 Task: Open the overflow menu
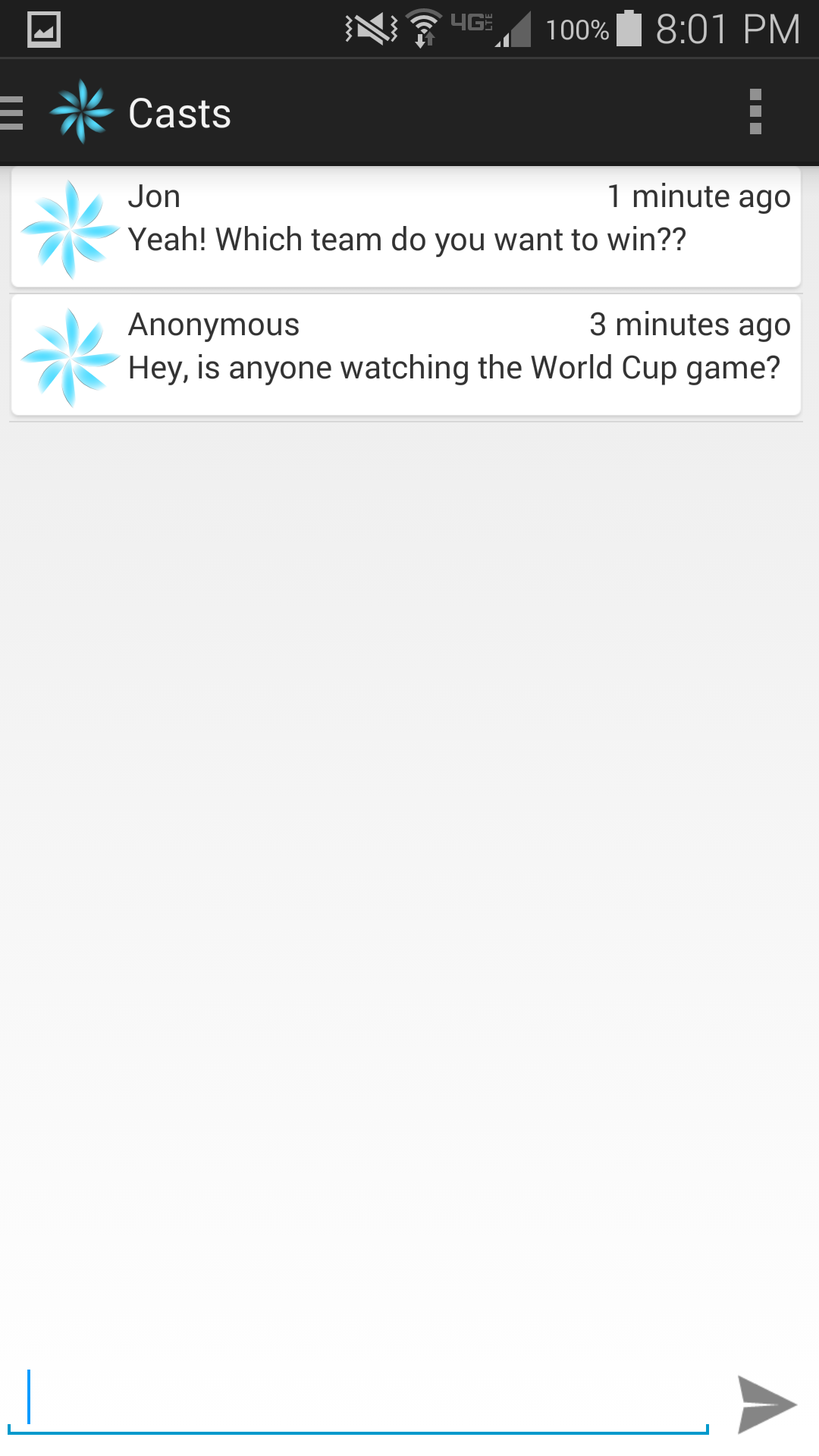(x=755, y=112)
